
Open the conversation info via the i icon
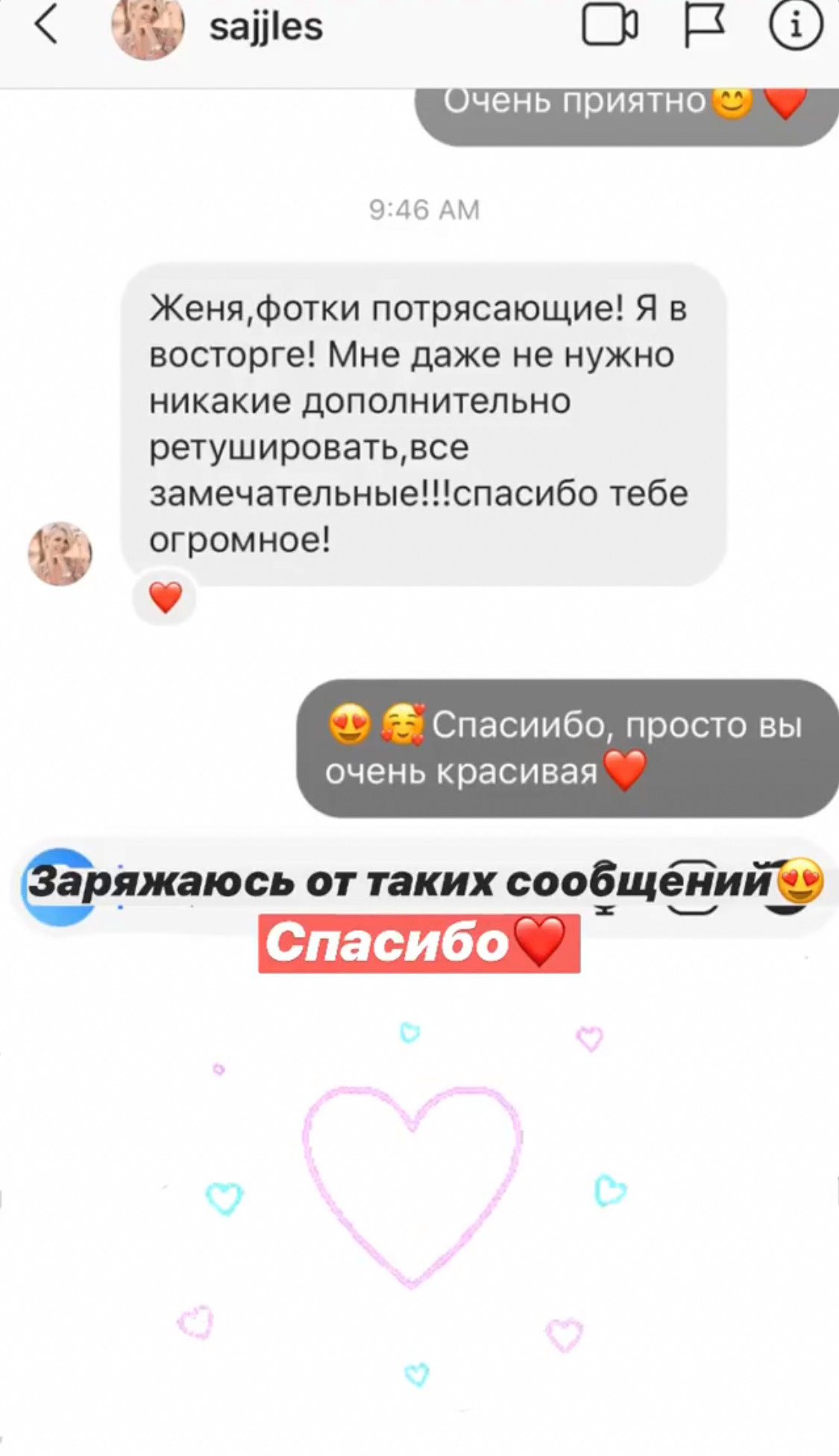(x=796, y=25)
